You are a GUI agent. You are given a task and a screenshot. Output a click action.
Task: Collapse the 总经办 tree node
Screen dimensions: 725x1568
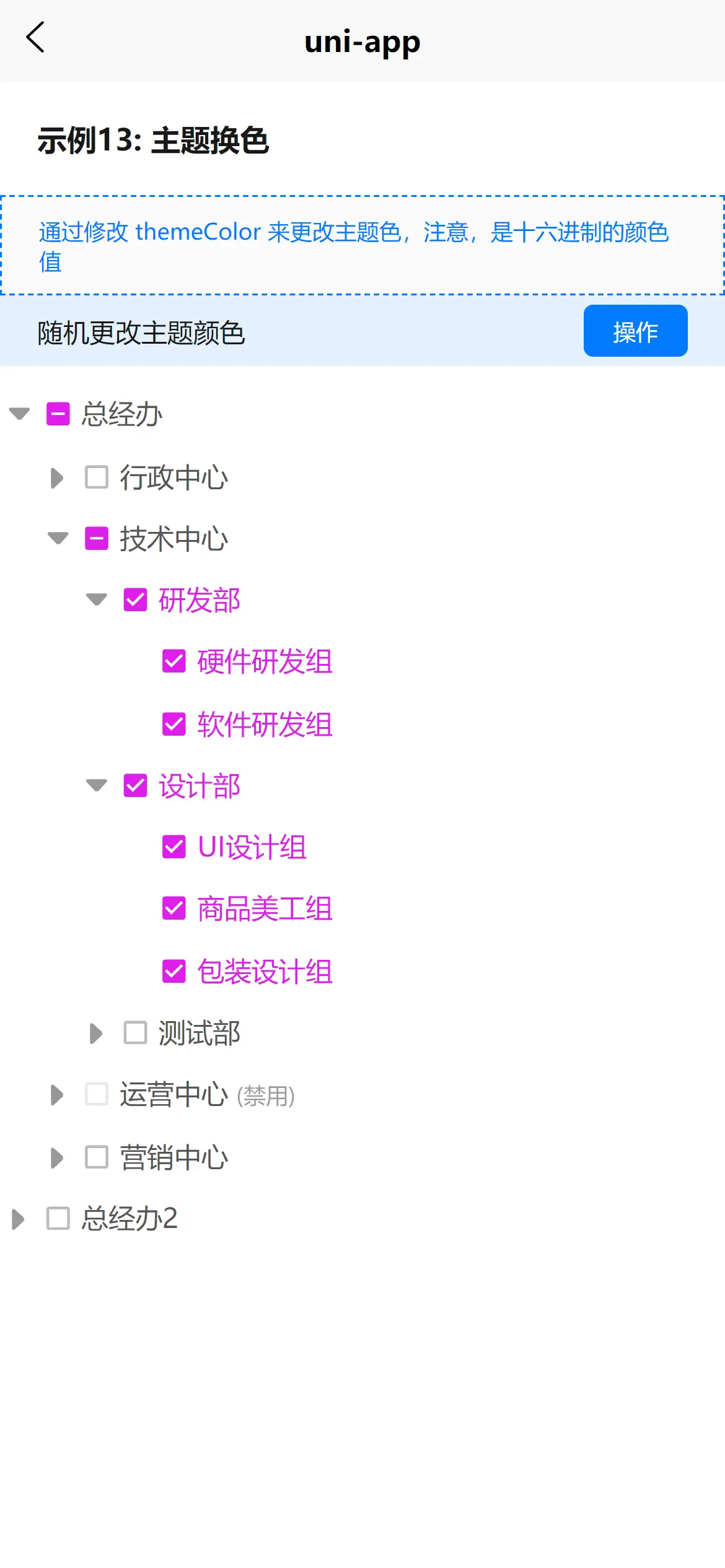click(x=20, y=414)
